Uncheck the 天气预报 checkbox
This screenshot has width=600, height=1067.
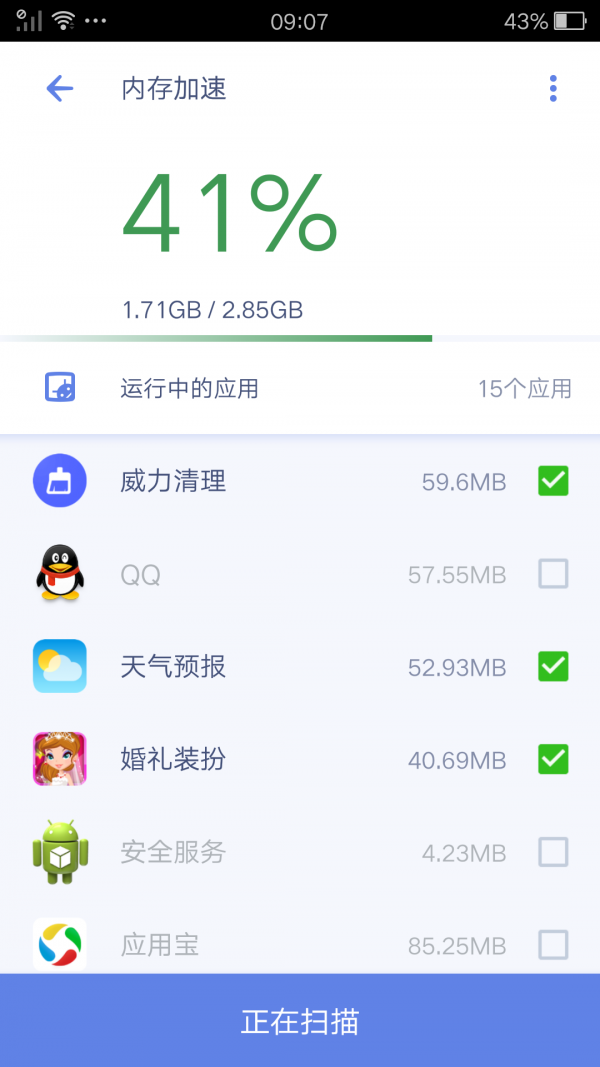coord(553,666)
